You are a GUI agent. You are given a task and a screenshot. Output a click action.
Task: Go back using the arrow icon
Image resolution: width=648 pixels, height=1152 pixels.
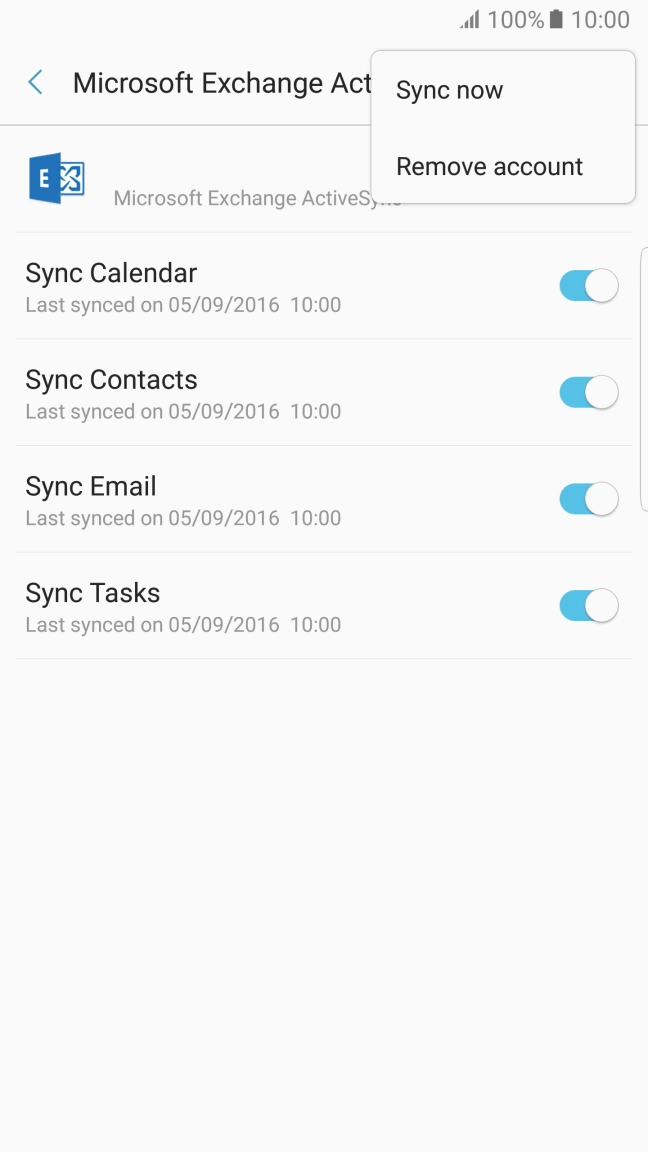[36, 83]
